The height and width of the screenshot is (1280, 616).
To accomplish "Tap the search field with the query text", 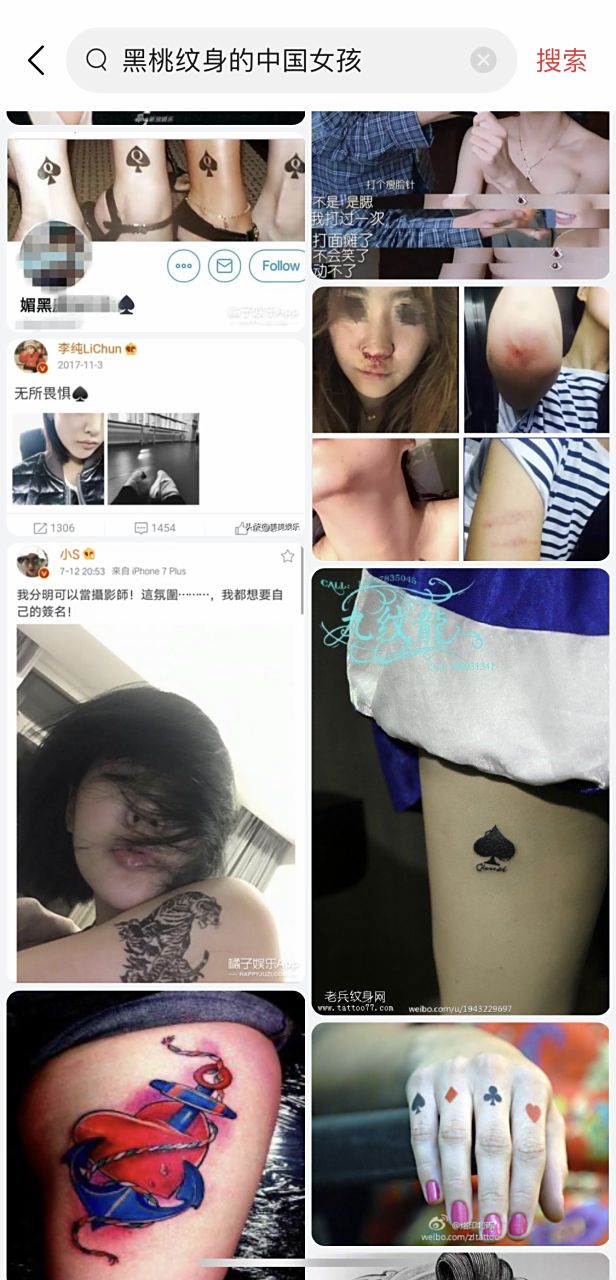I will coord(280,60).
